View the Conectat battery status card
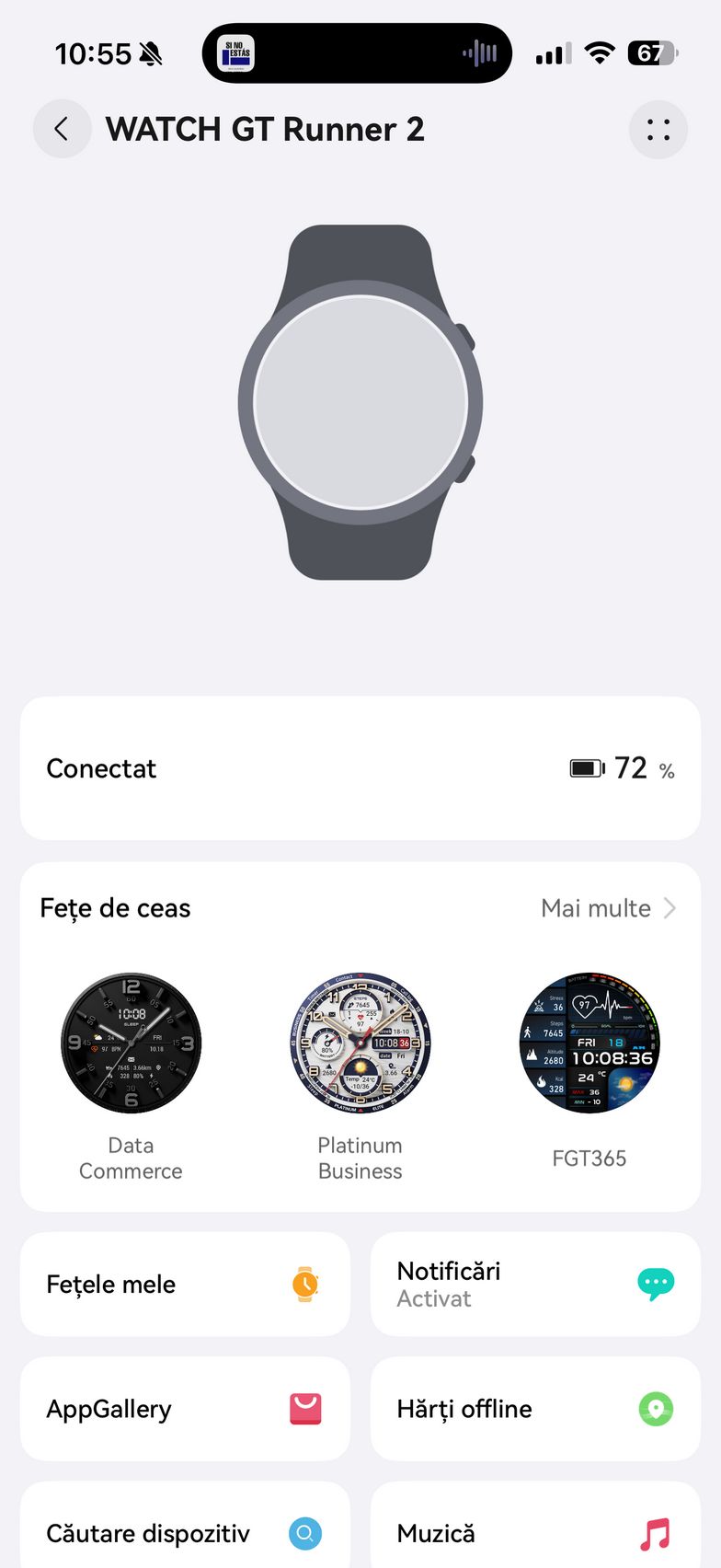This screenshot has width=721, height=1568. 360,768
